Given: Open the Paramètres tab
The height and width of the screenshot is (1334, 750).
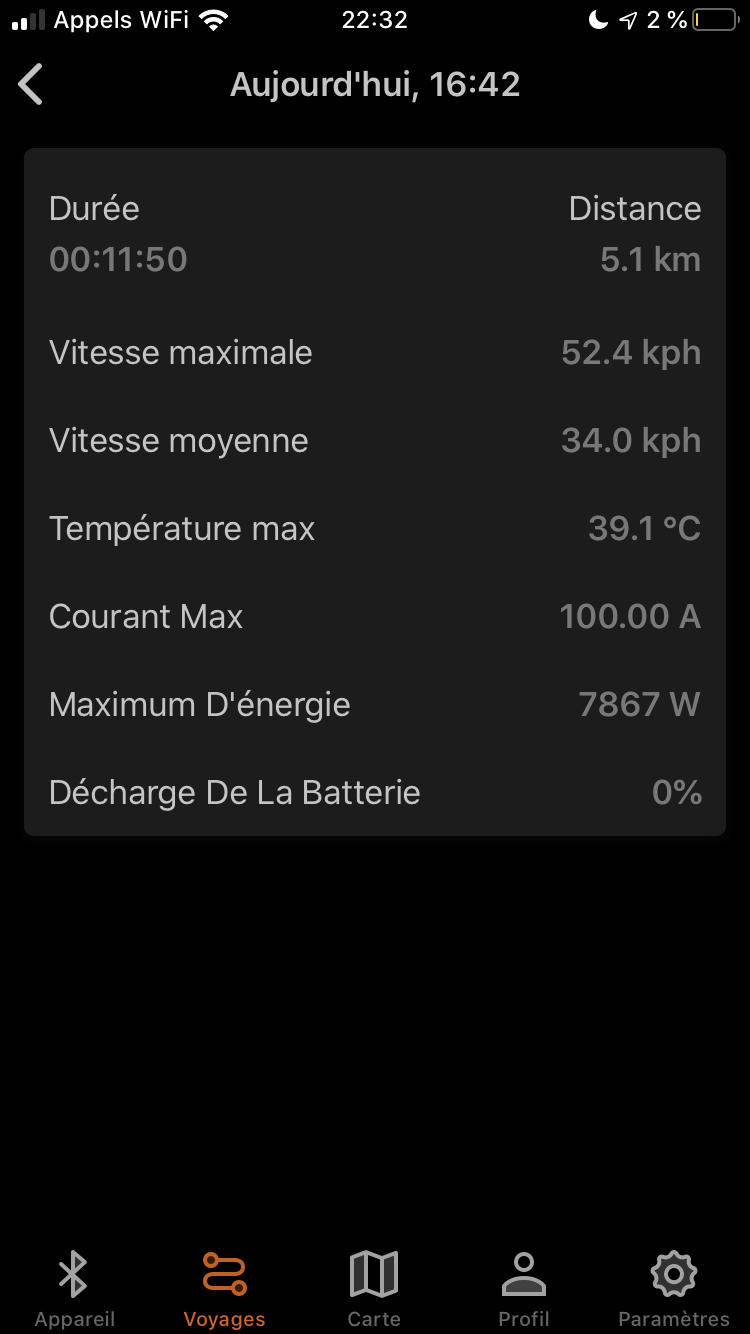Looking at the screenshot, I should coord(674,1289).
